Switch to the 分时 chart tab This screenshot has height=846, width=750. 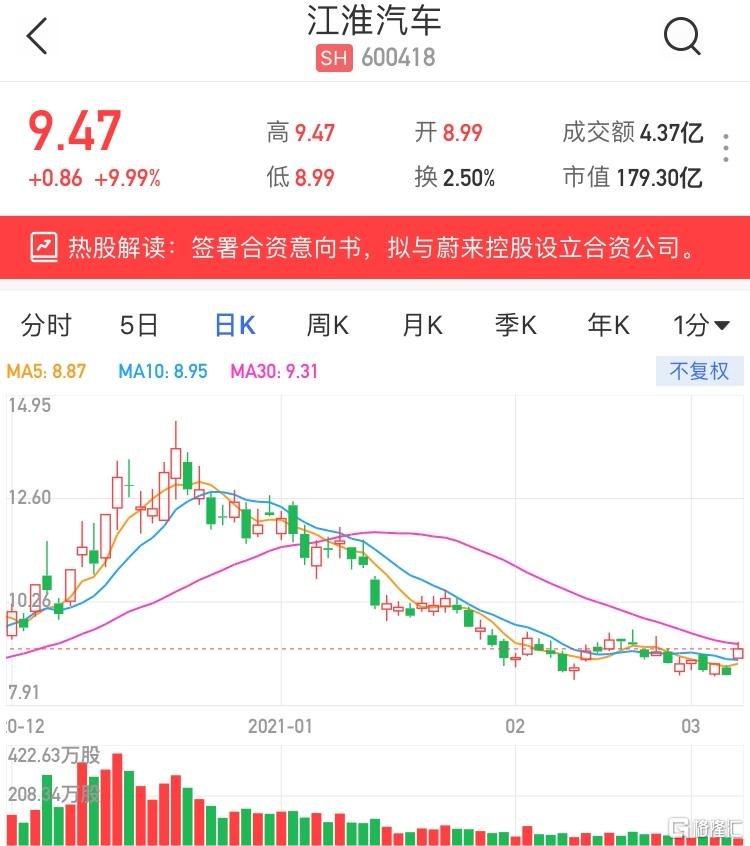(46, 325)
